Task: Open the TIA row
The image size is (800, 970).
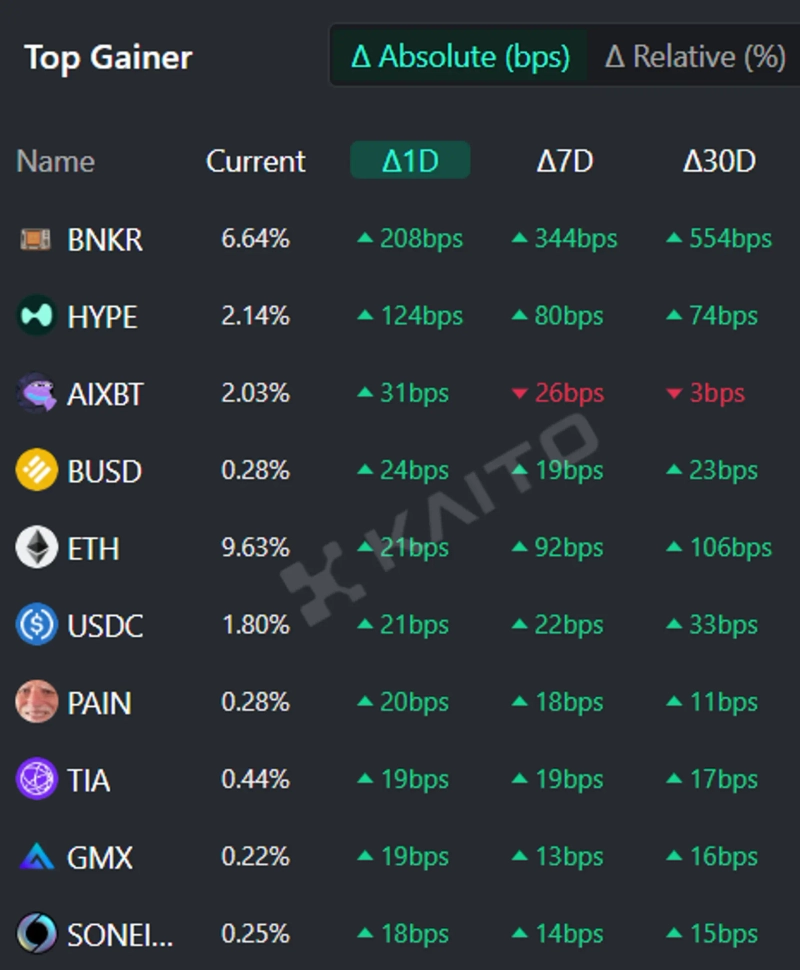Action: 88,780
